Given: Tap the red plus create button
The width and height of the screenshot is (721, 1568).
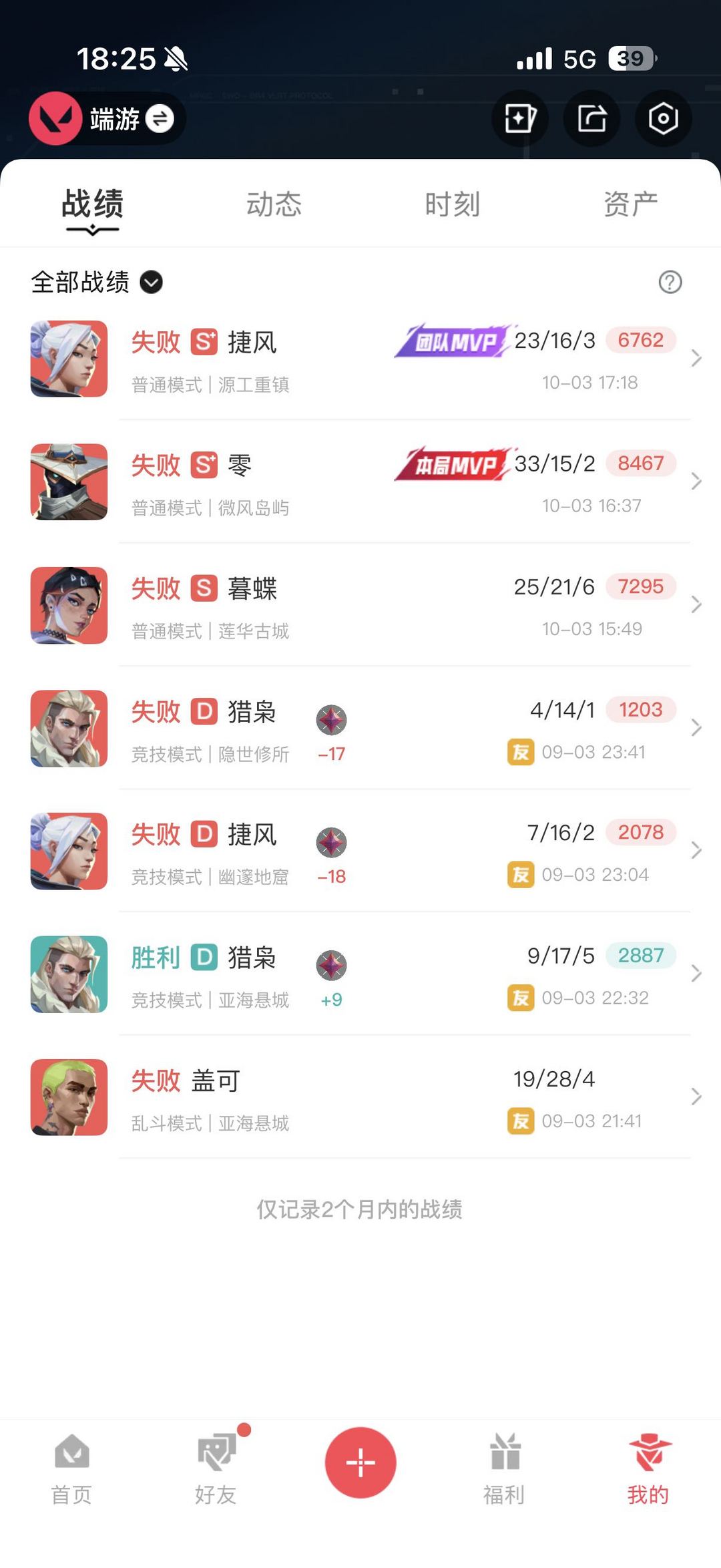Looking at the screenshot, I should (360, 1462).
